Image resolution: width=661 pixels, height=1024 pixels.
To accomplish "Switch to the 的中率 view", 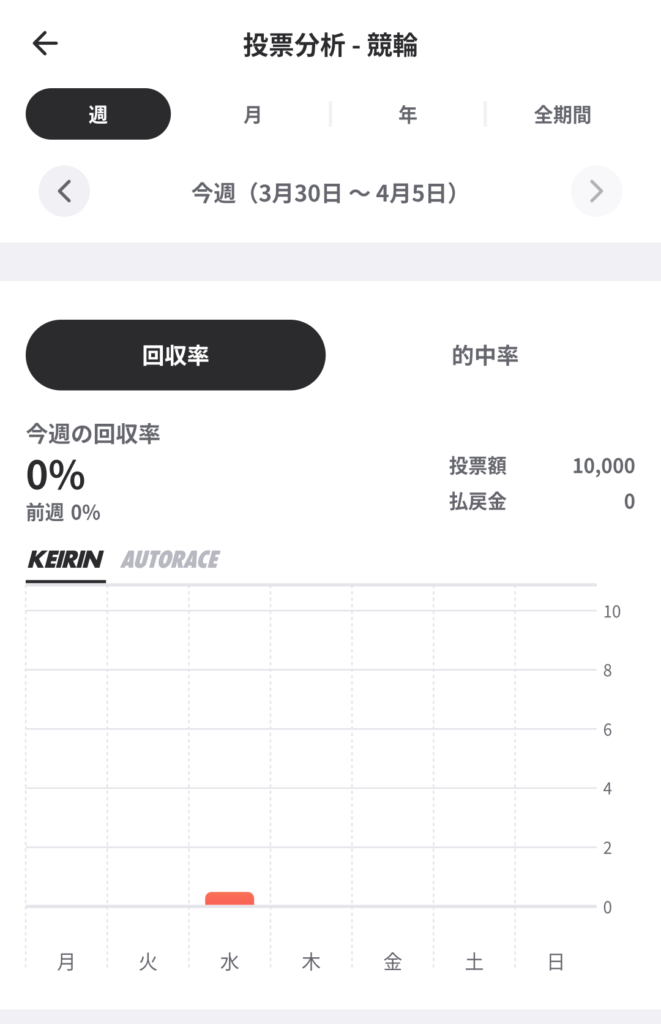I will coord(484,355).
